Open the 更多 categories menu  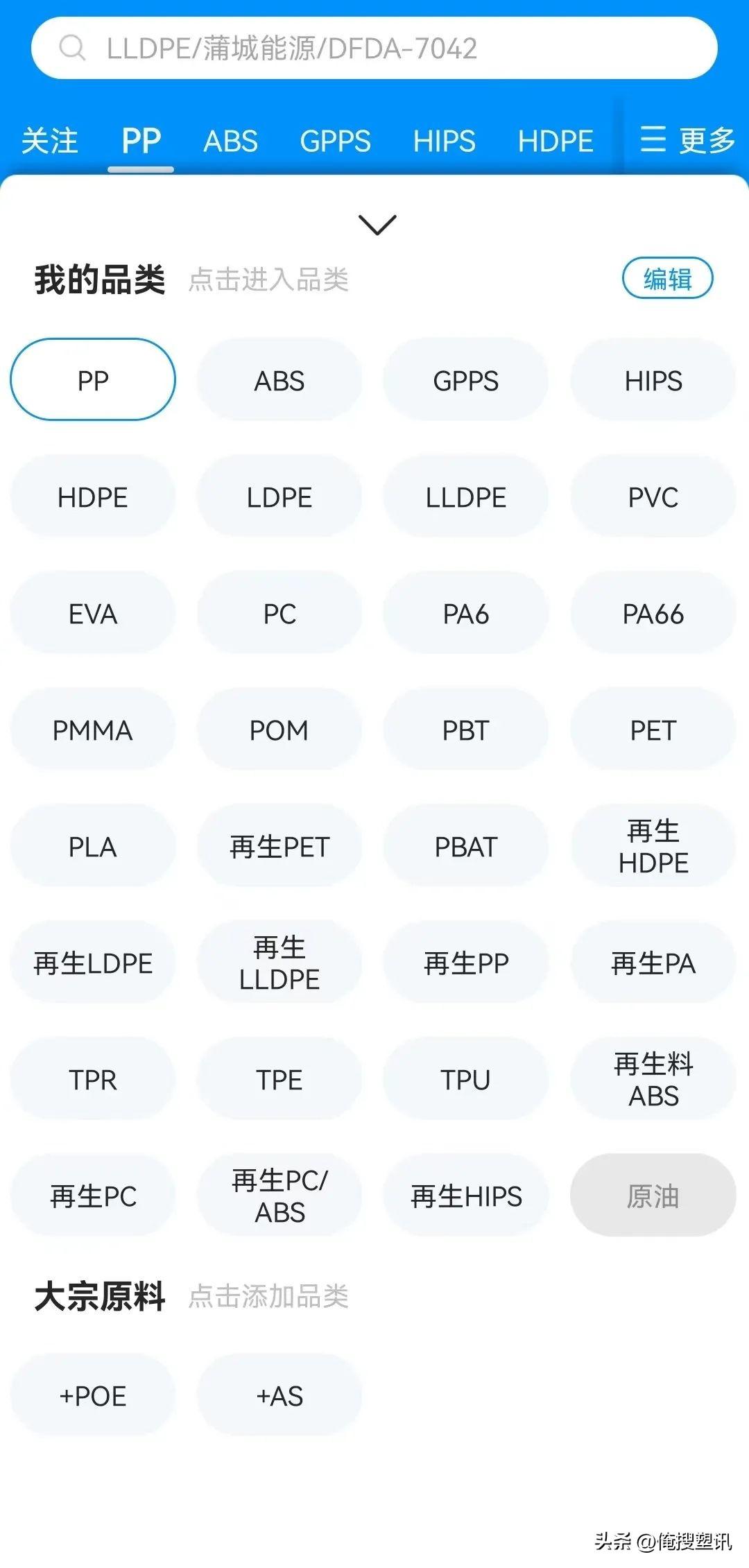coord(687,140)
